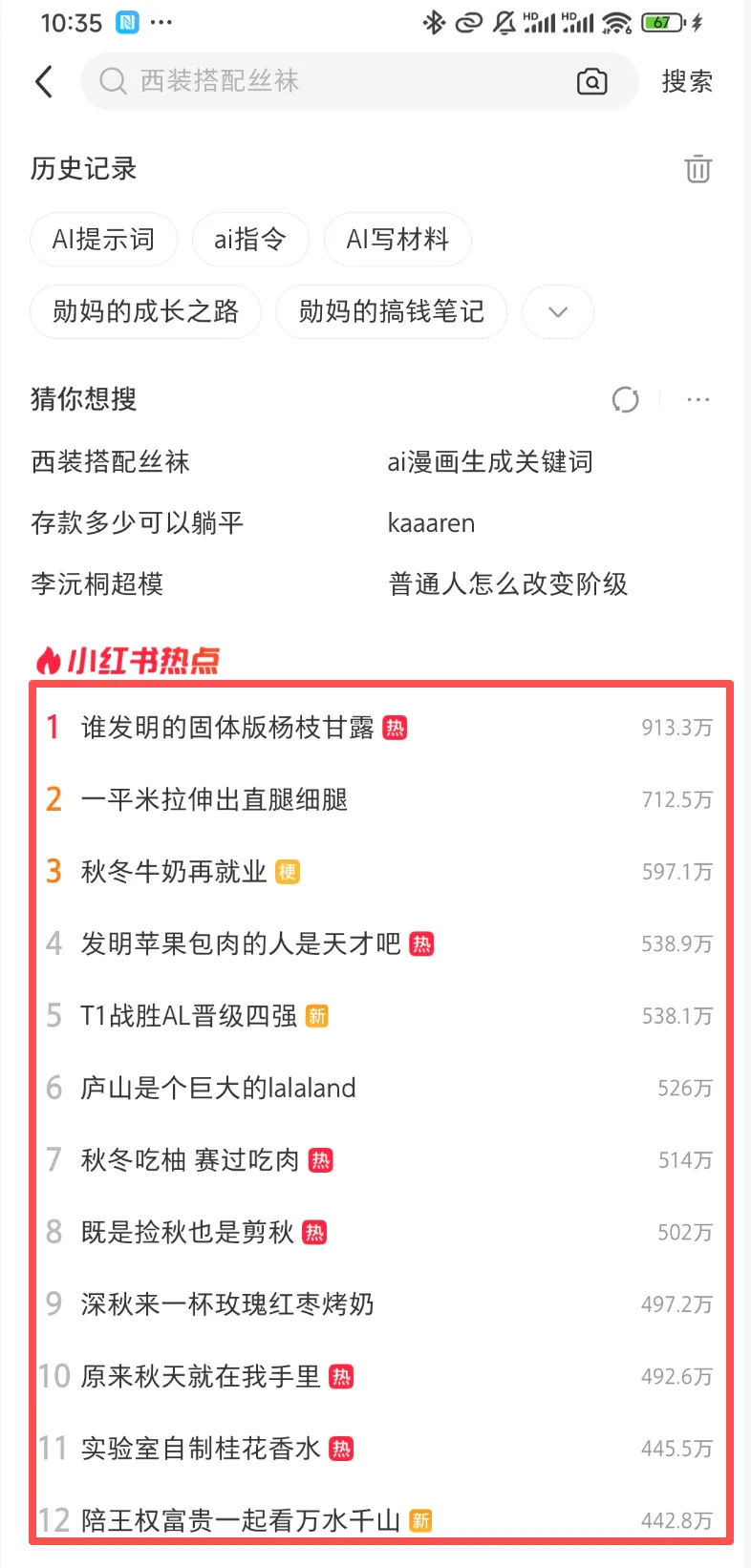Open hot topic 实验室自制桂花香水
This screenshot has width=751, height=1568.
tap(201, 1449)
